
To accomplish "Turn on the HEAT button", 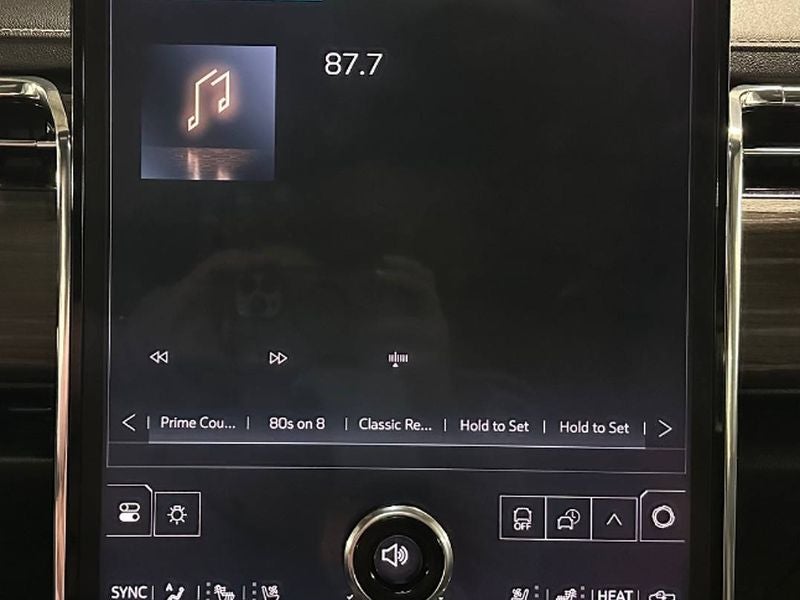I will (615, 593).
